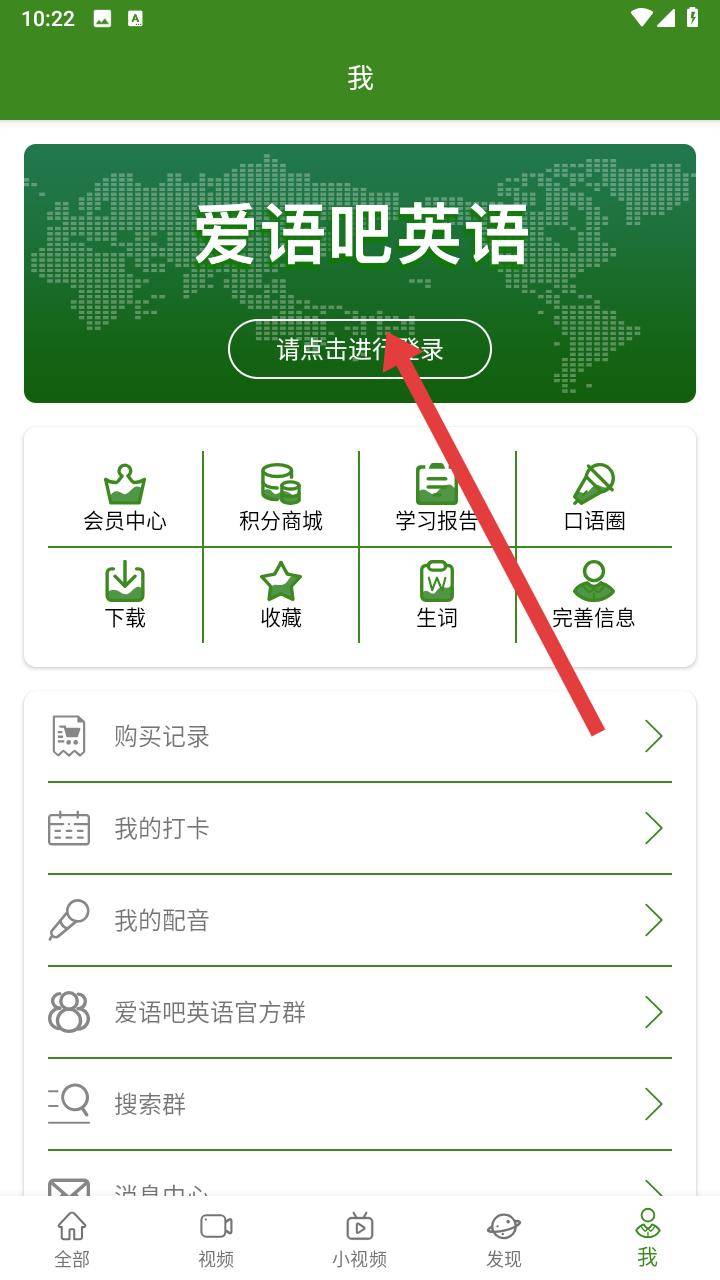Open the 我的打卡 check-in row
This screenshot has width=720, height=1280.
360,828
